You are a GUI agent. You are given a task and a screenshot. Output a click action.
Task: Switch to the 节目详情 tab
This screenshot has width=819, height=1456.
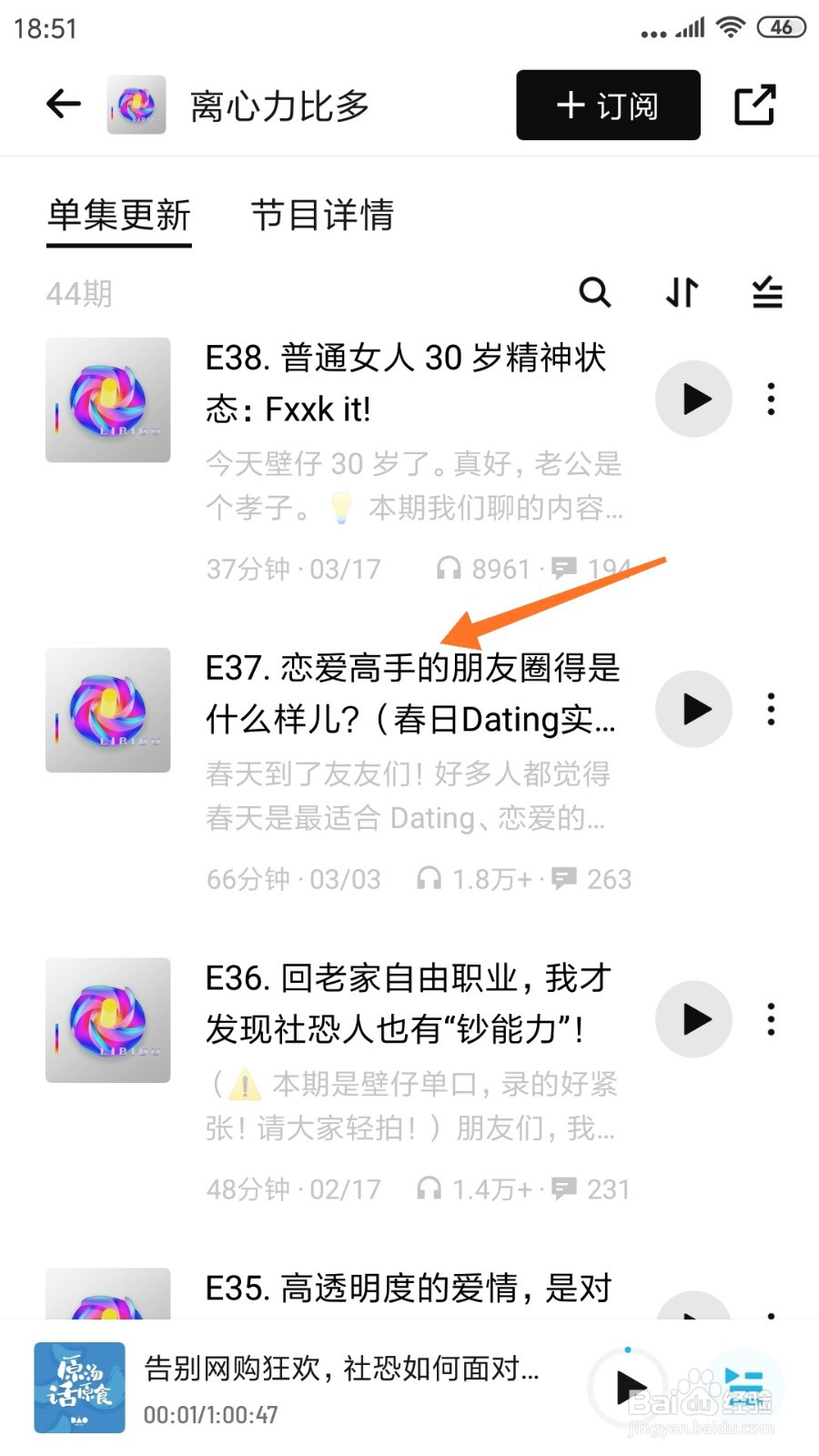322,216
